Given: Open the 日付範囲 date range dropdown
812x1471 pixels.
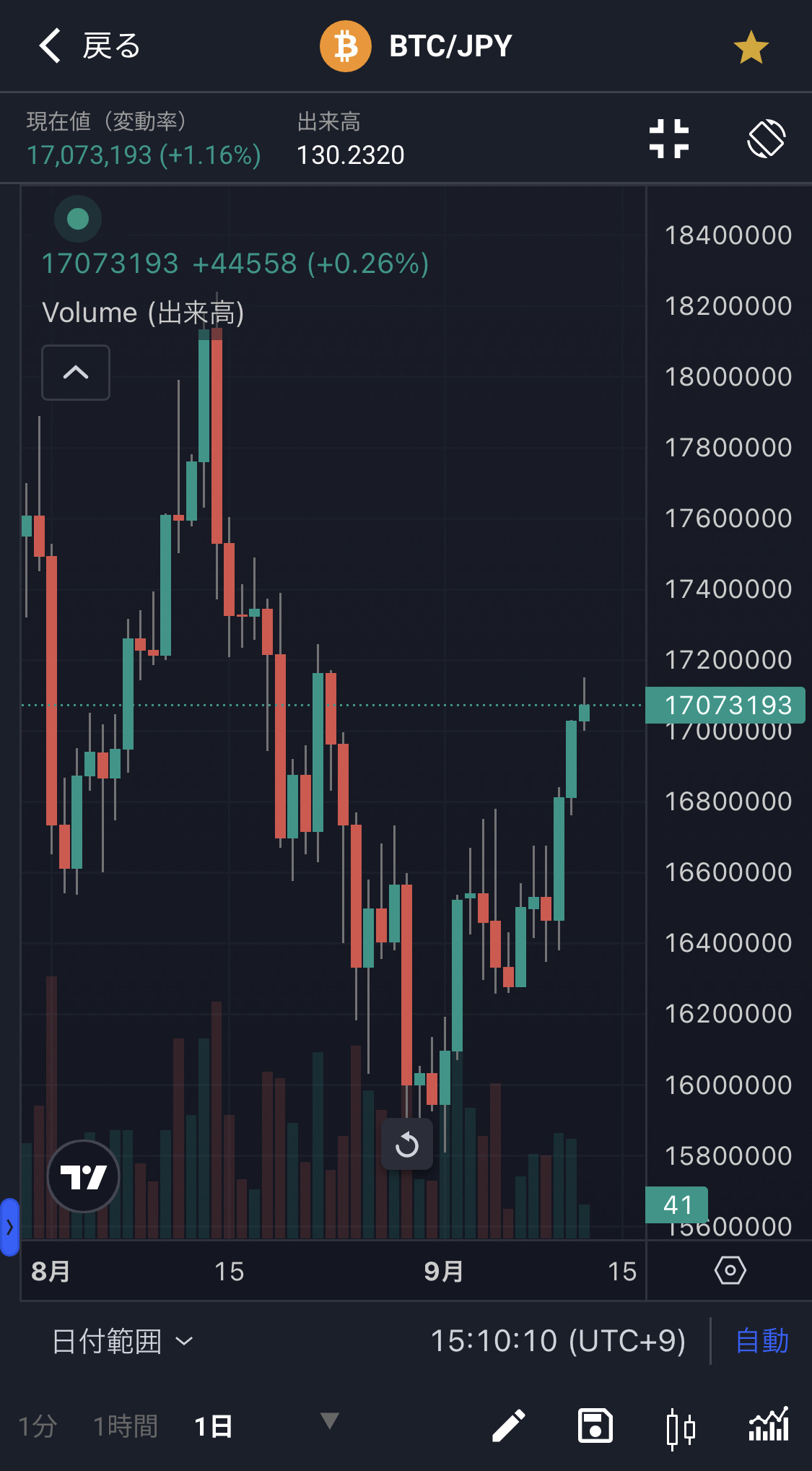Looking at the screenshot, I should tap(123, 1341).
